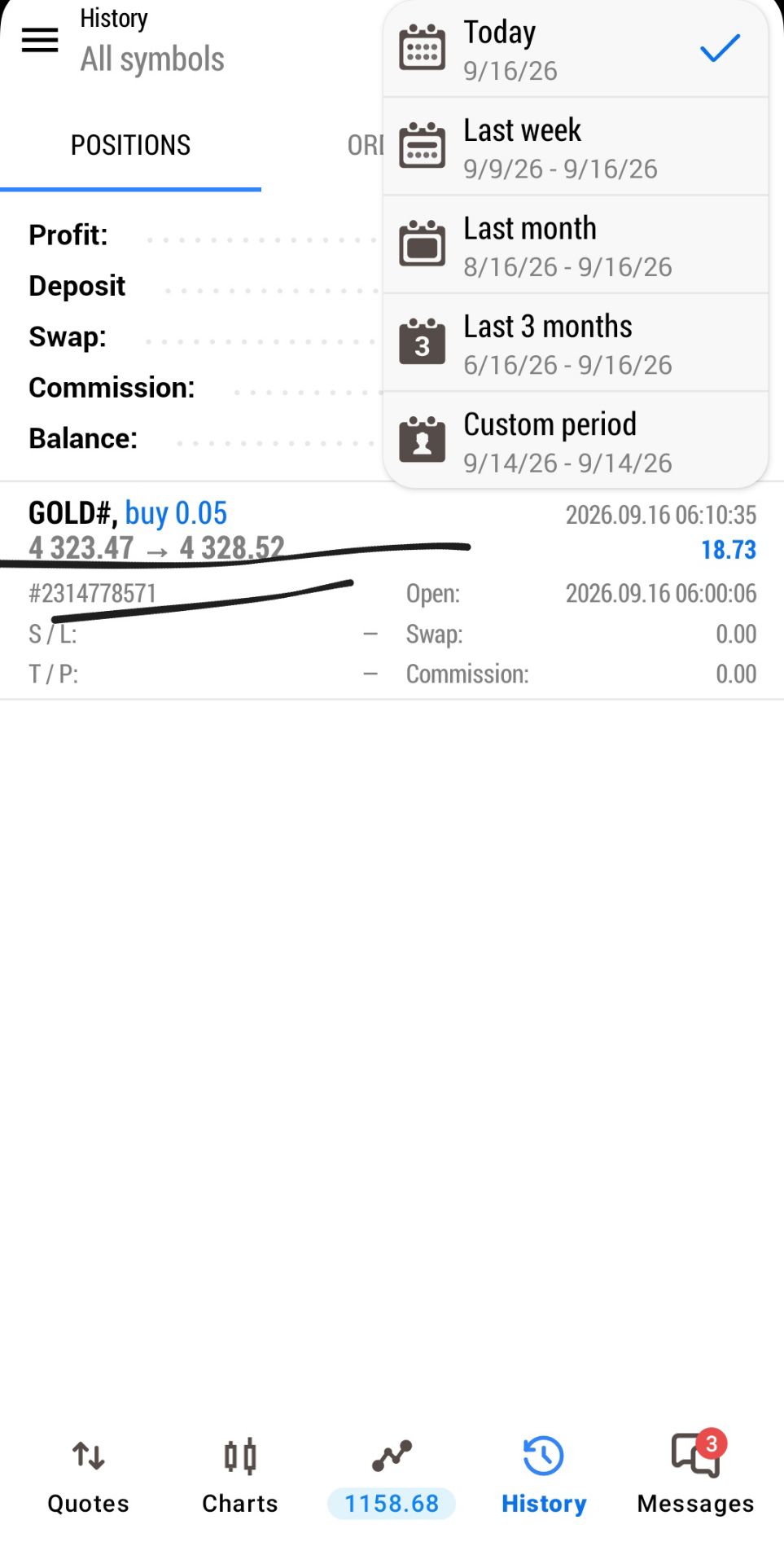Open the trade tab showing 1158.68
Screen dimensions: 784x1564
392,1476
